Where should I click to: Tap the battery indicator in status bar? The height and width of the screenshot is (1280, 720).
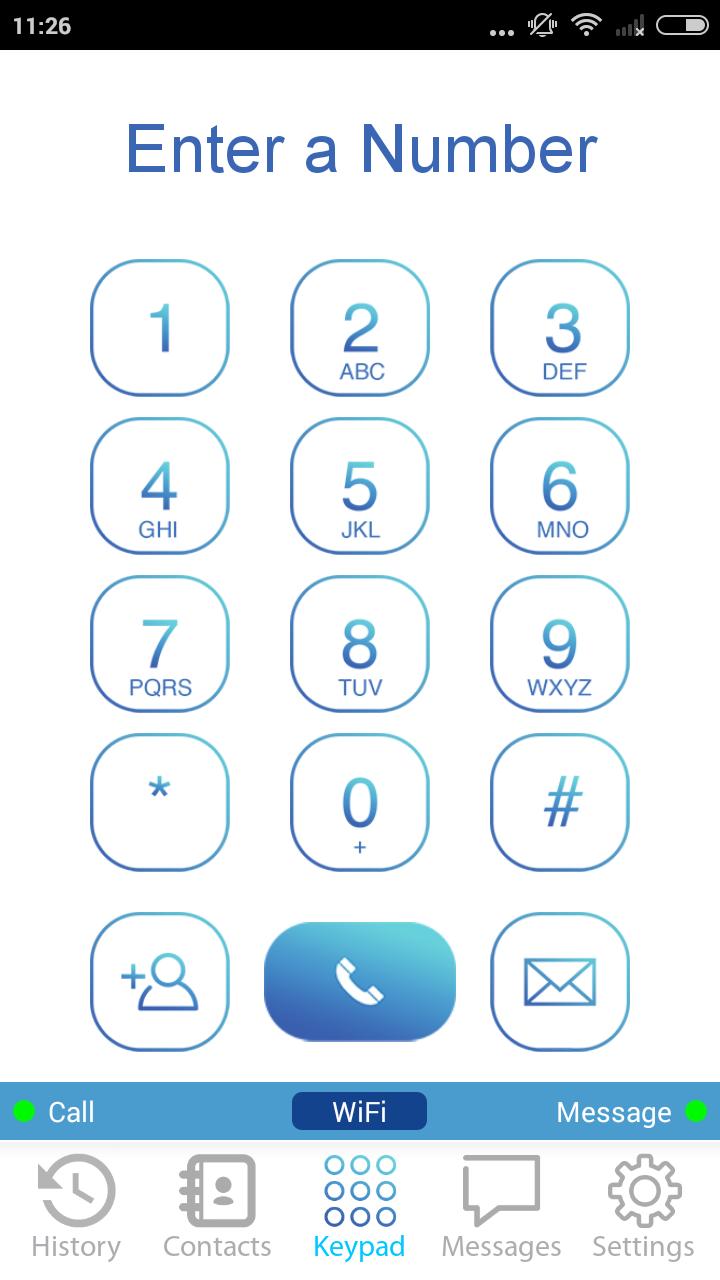(x=682, y=27)
